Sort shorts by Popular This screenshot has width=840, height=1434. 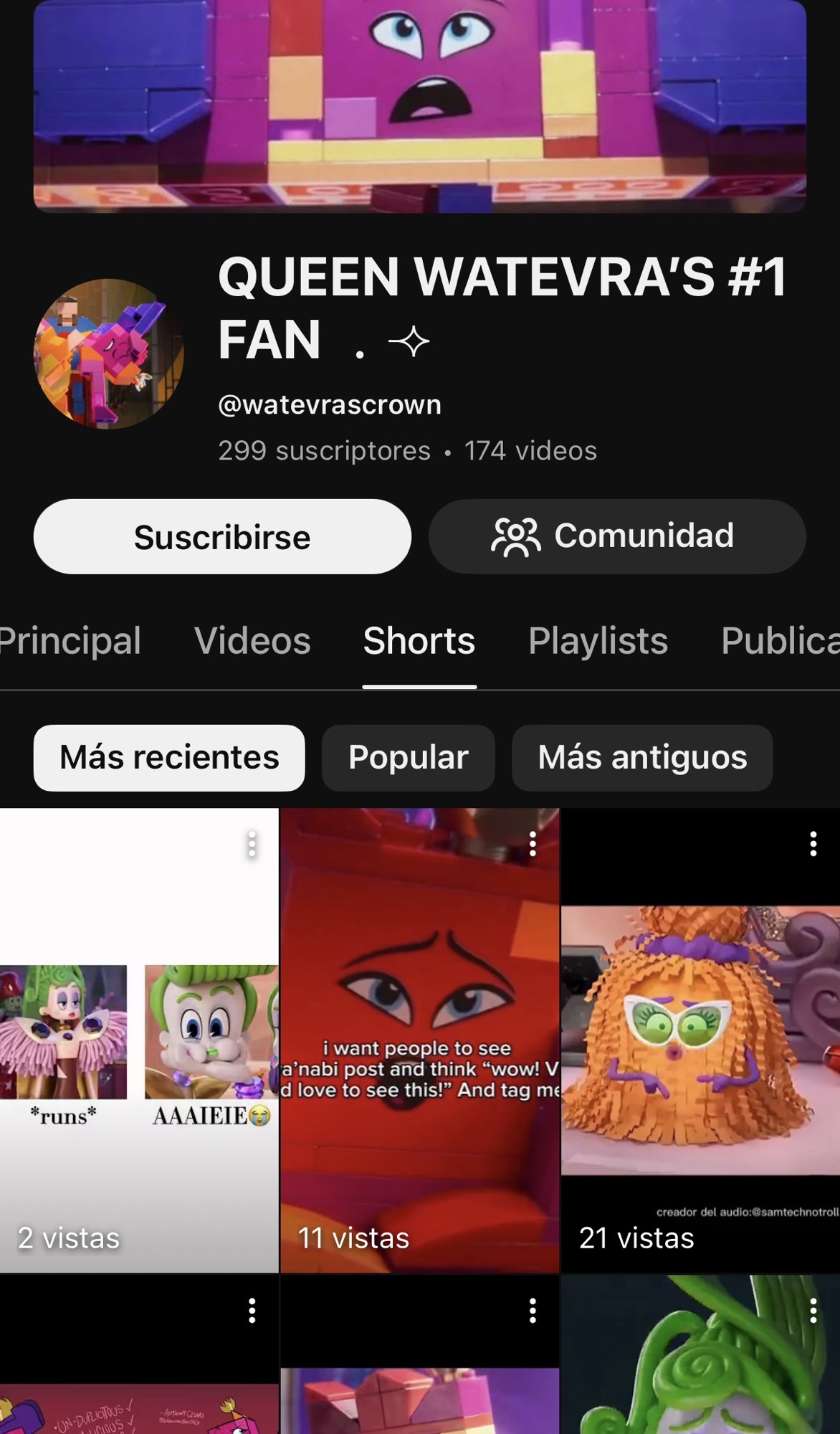coord(408,758)
